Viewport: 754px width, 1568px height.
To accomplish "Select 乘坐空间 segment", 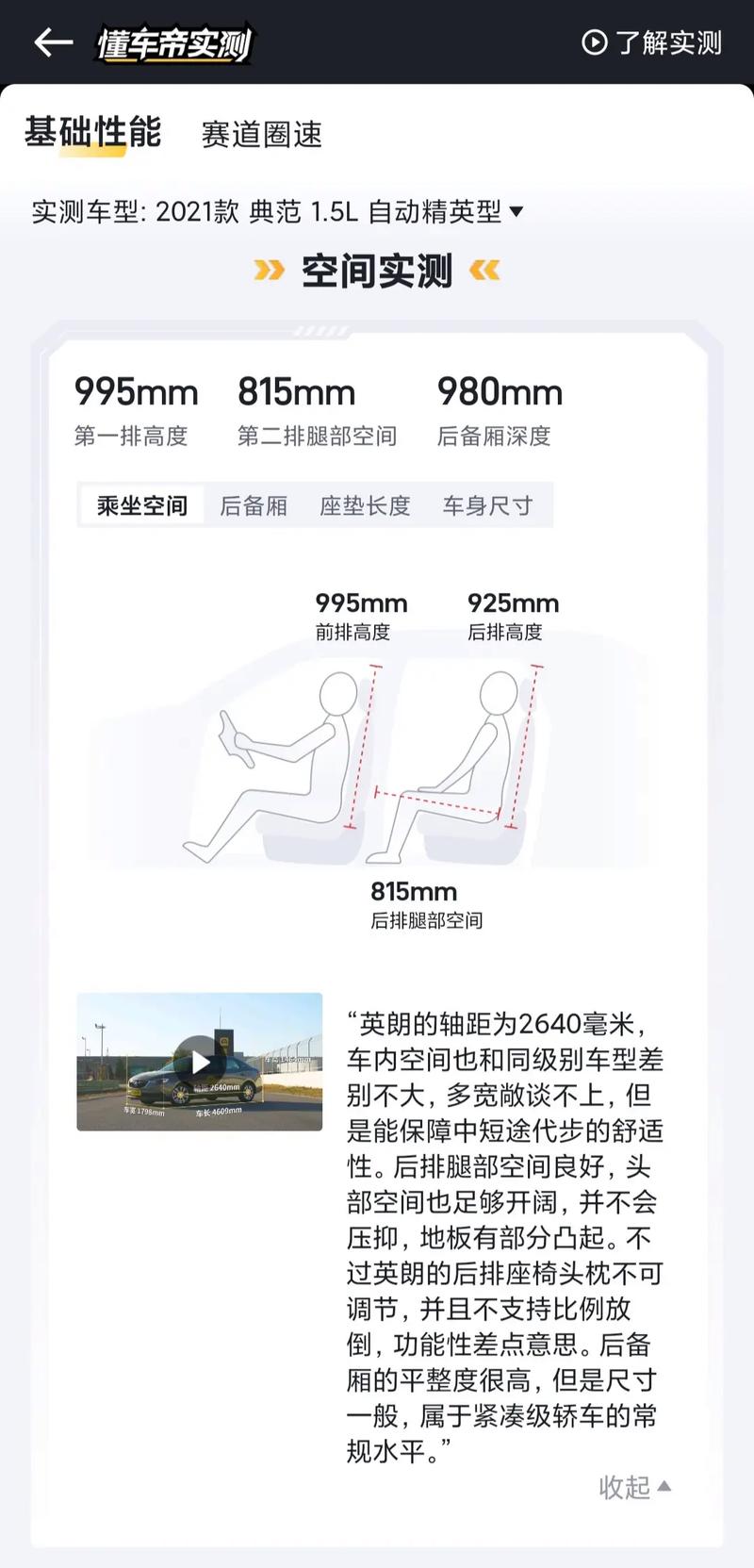I will (x=141, y=505).
